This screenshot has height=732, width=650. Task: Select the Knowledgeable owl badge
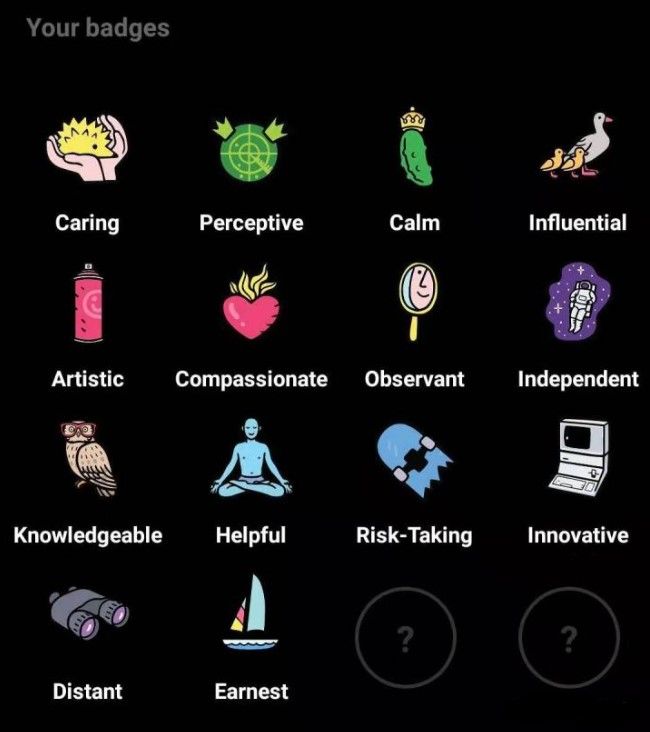(x=88, y=460)
